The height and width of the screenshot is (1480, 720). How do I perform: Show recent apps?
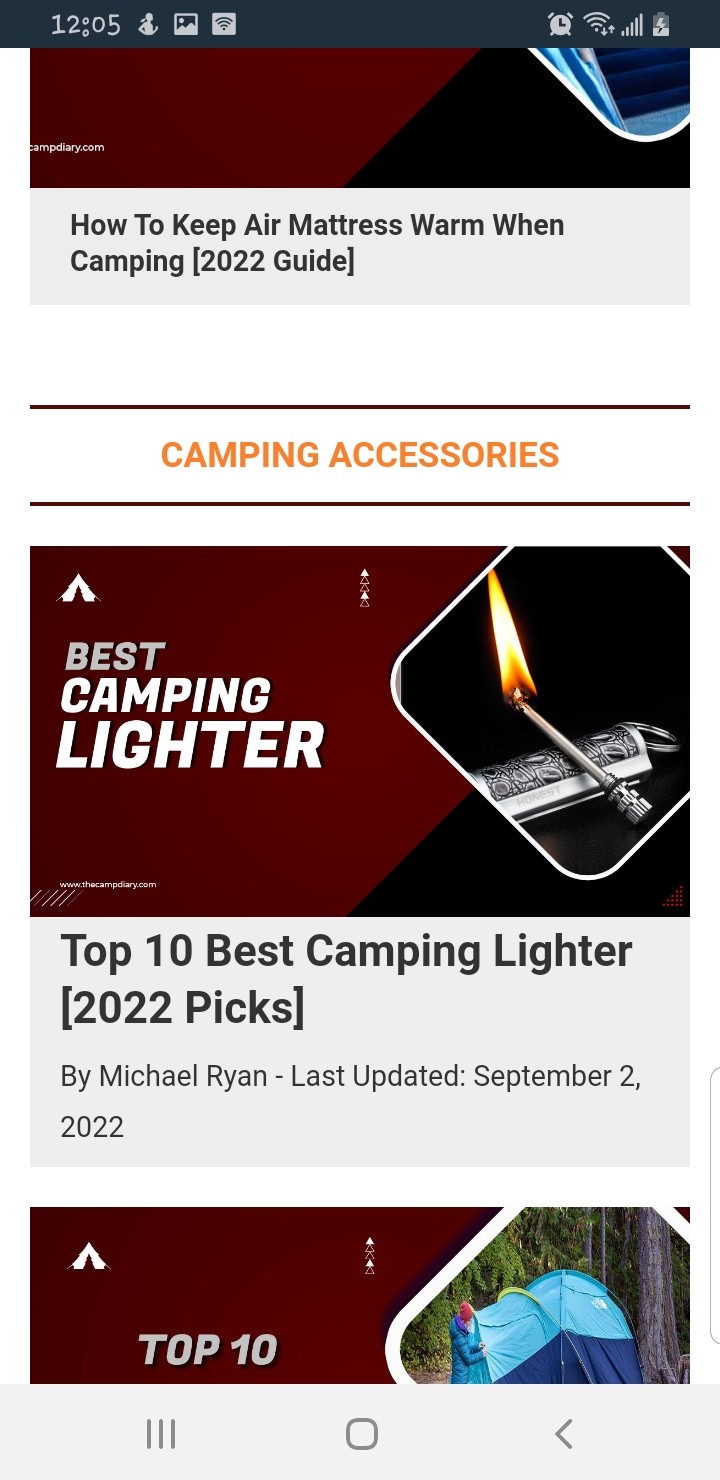[160, 1434]
